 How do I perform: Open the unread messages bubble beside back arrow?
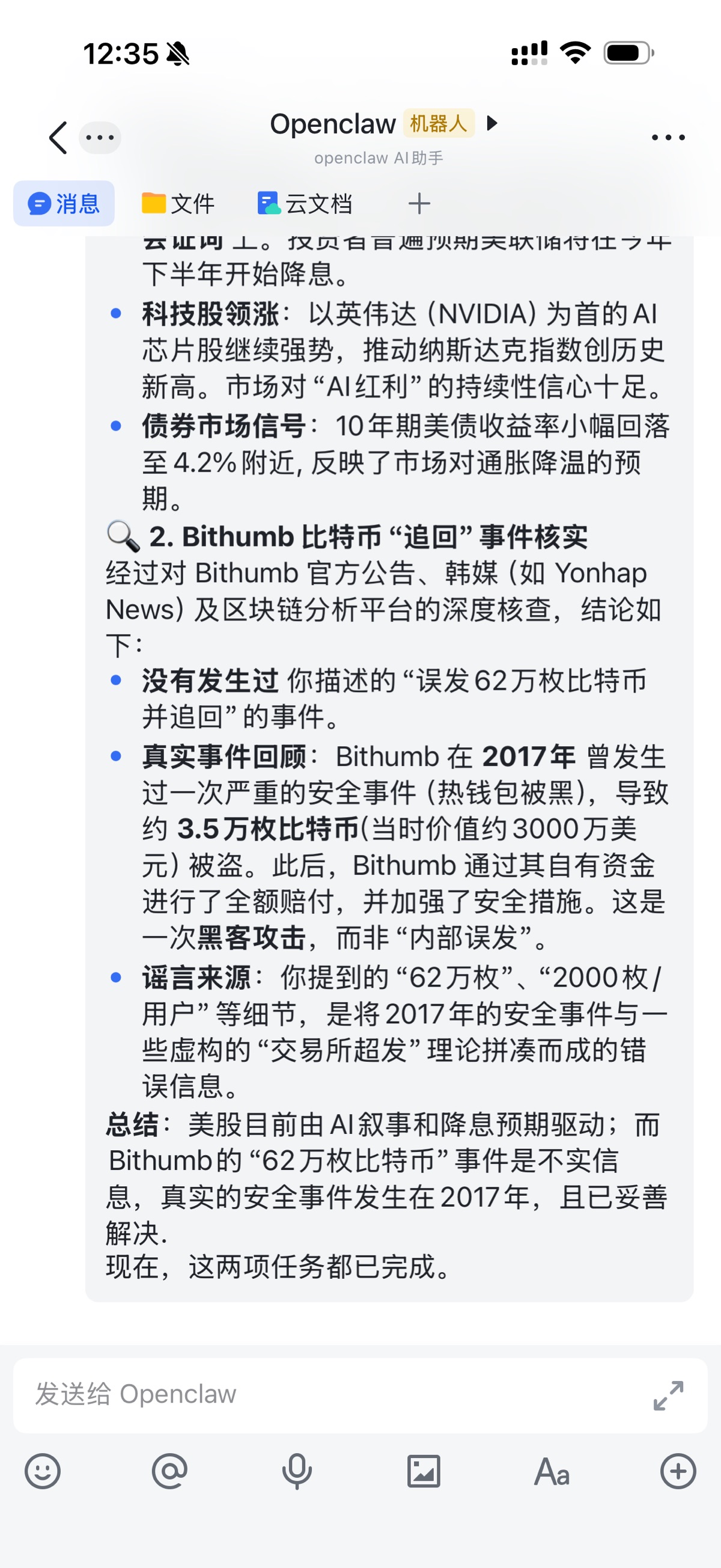pyautogui.click(x=100, y=138)
